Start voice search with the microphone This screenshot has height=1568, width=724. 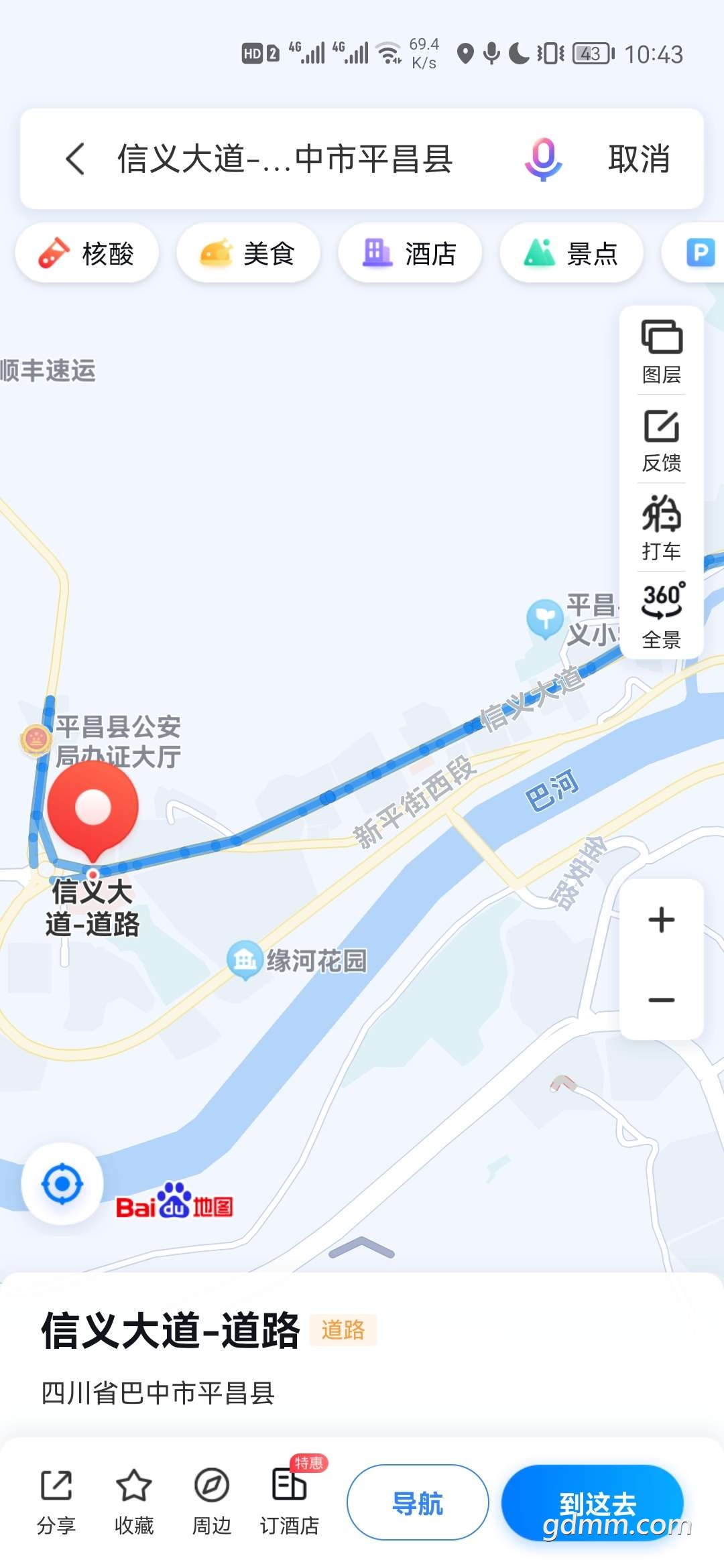tap(543, 159)
